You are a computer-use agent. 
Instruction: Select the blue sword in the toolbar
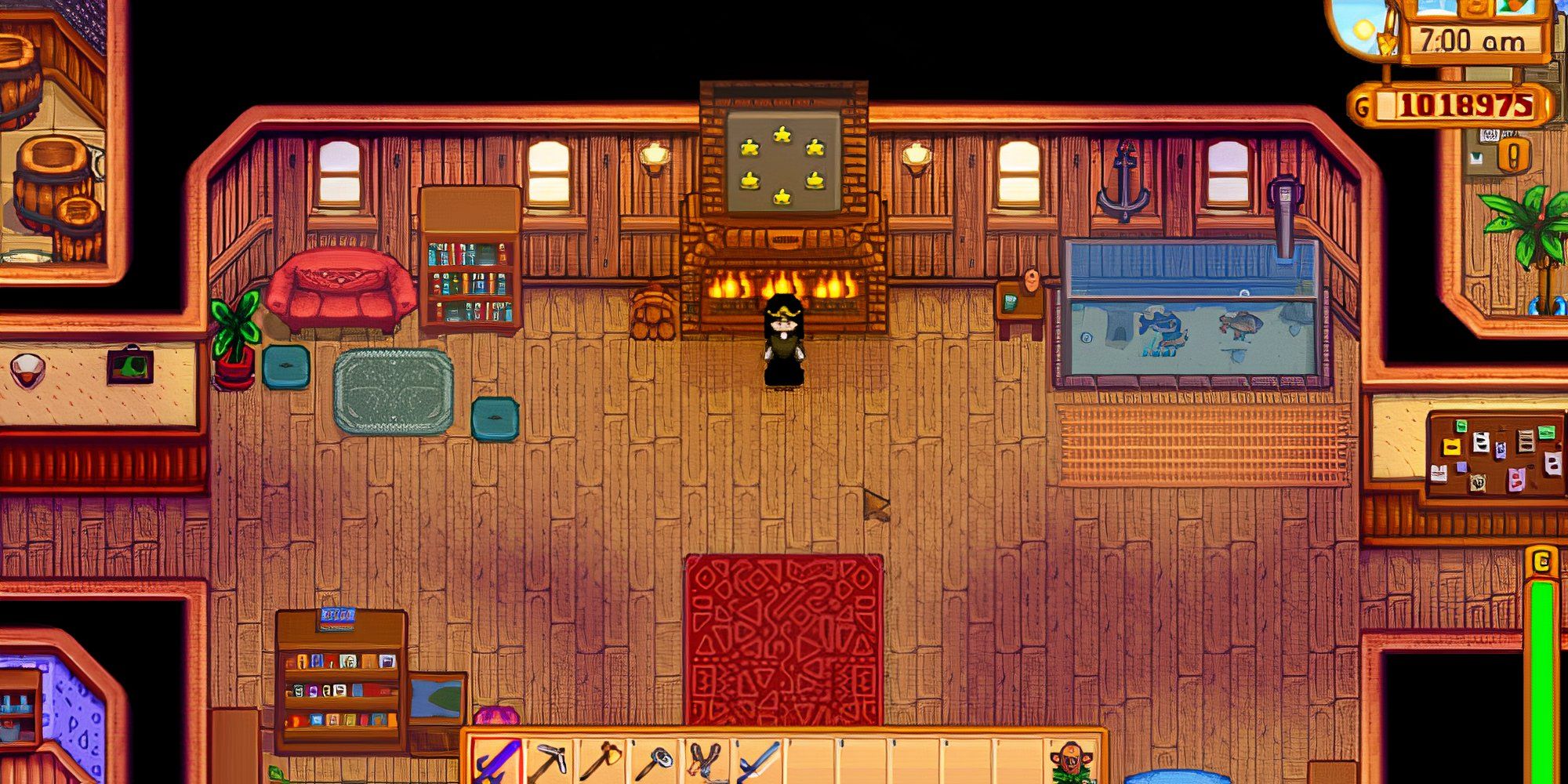coord(758,761)
